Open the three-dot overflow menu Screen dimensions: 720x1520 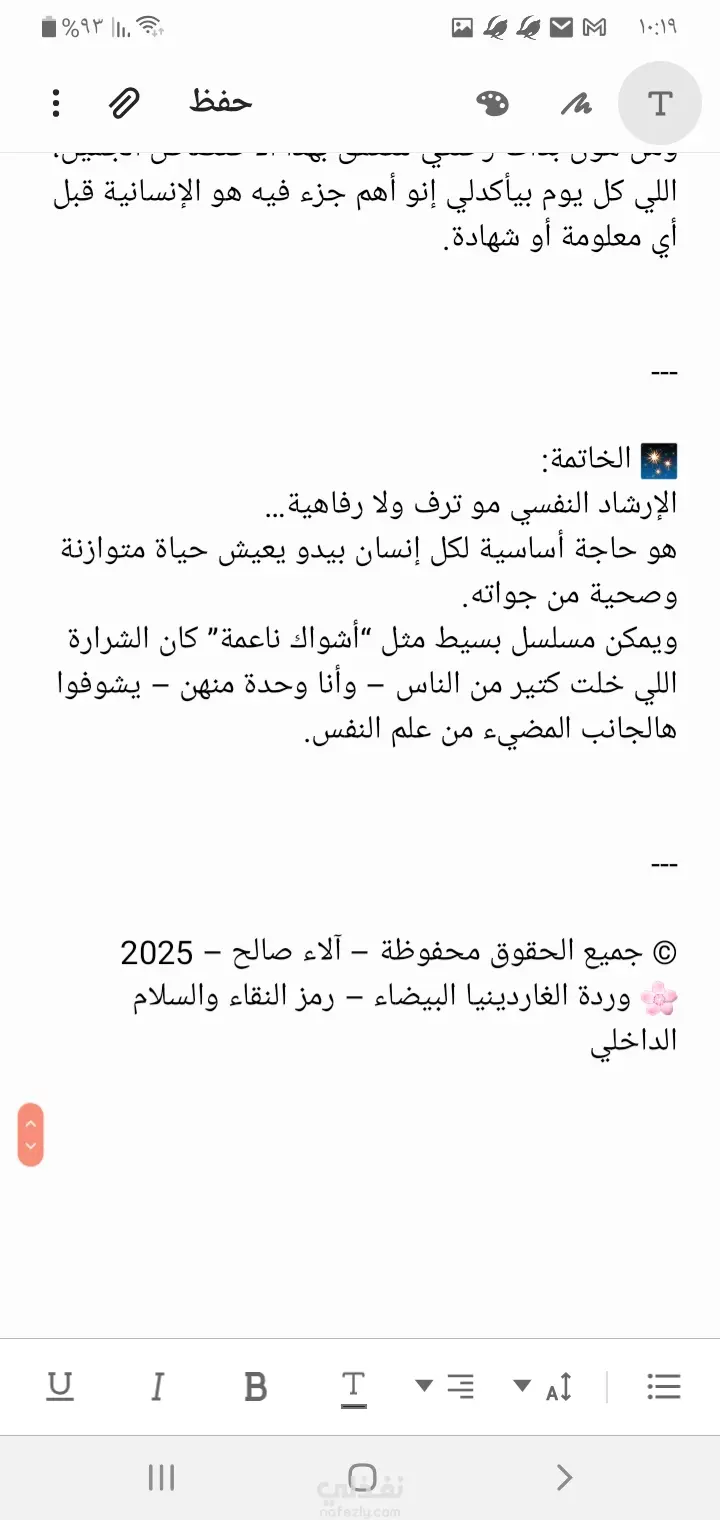56,103
